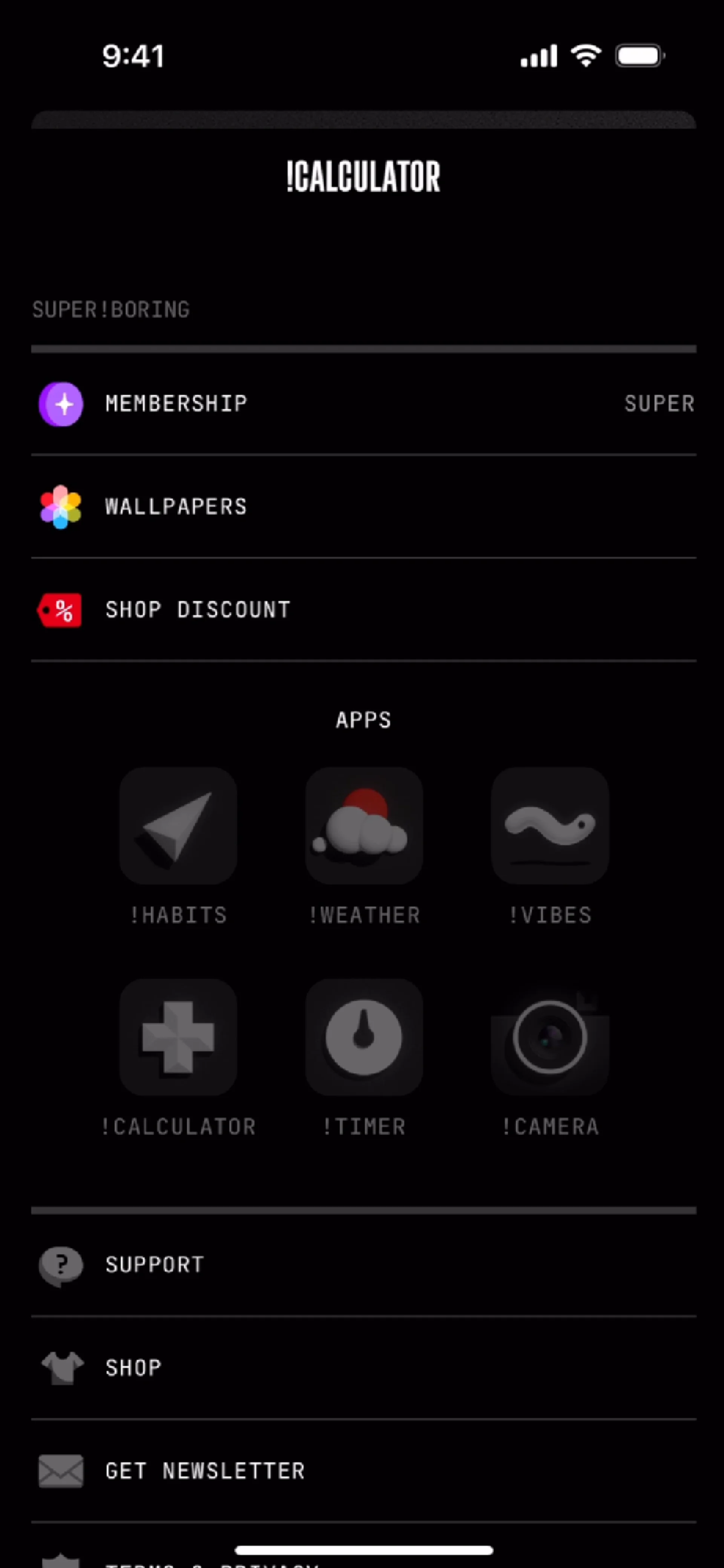The image size is (724, 1568).
Task: Open the !Weather app icon
Action: coord(364,825)
